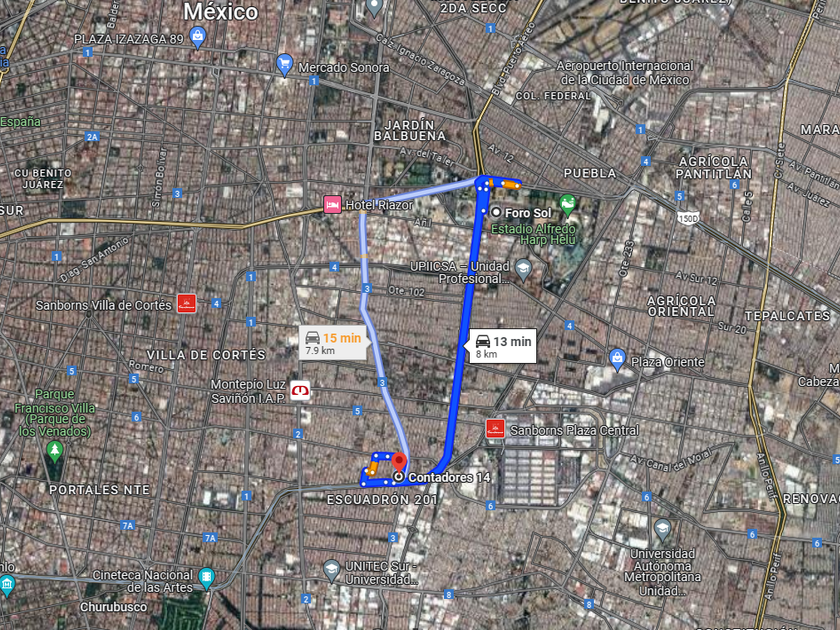Tap the Plaza Oriente shopping pin

(x=617, y=360)
